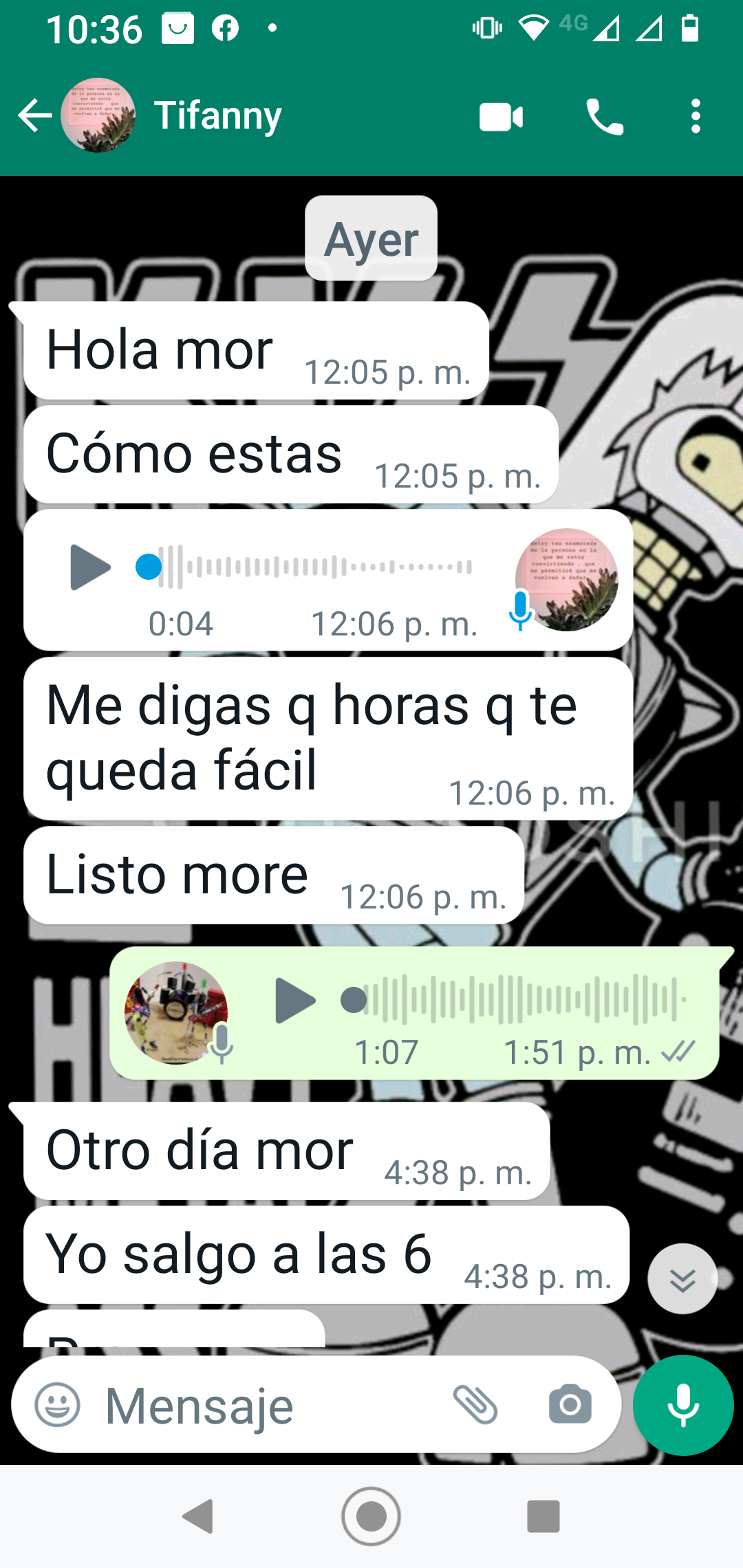The height and width of the screenshot is (1568, 743).
Task: Open Tifanny's contact info from header name
Action: (x=218, y=116)
